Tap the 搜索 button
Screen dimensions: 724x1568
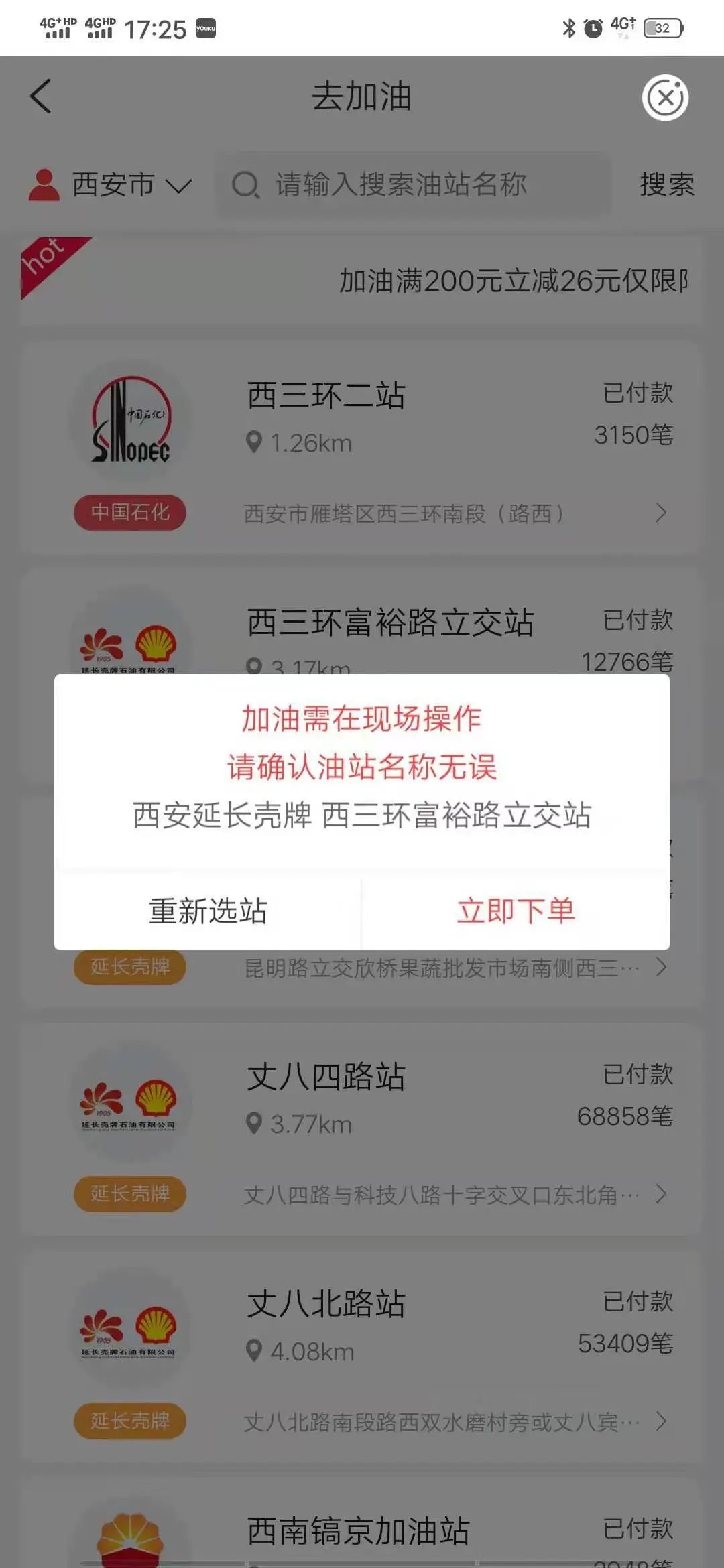pyautogui.click(x=666, y=185)
